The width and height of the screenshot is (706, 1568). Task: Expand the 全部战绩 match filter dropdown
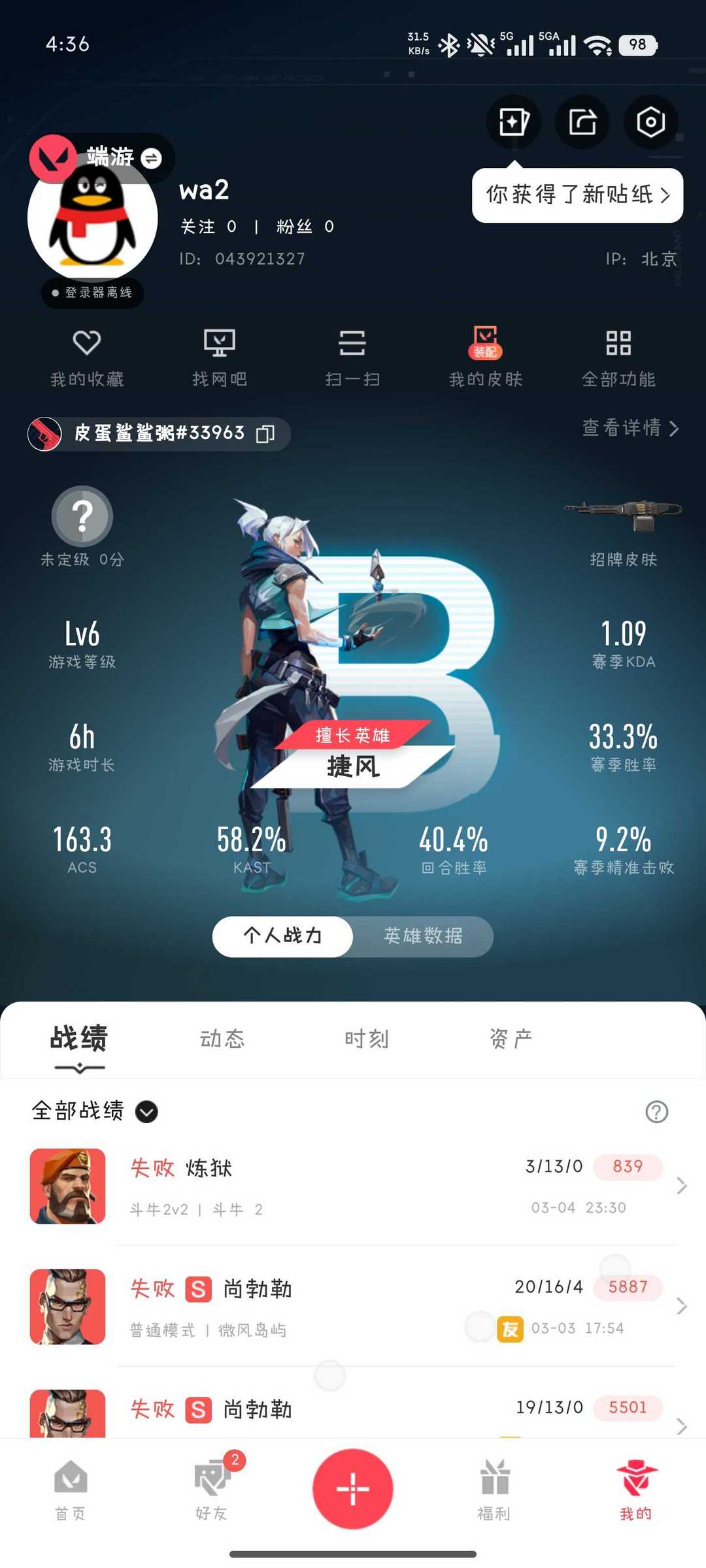pos(147,1112)
